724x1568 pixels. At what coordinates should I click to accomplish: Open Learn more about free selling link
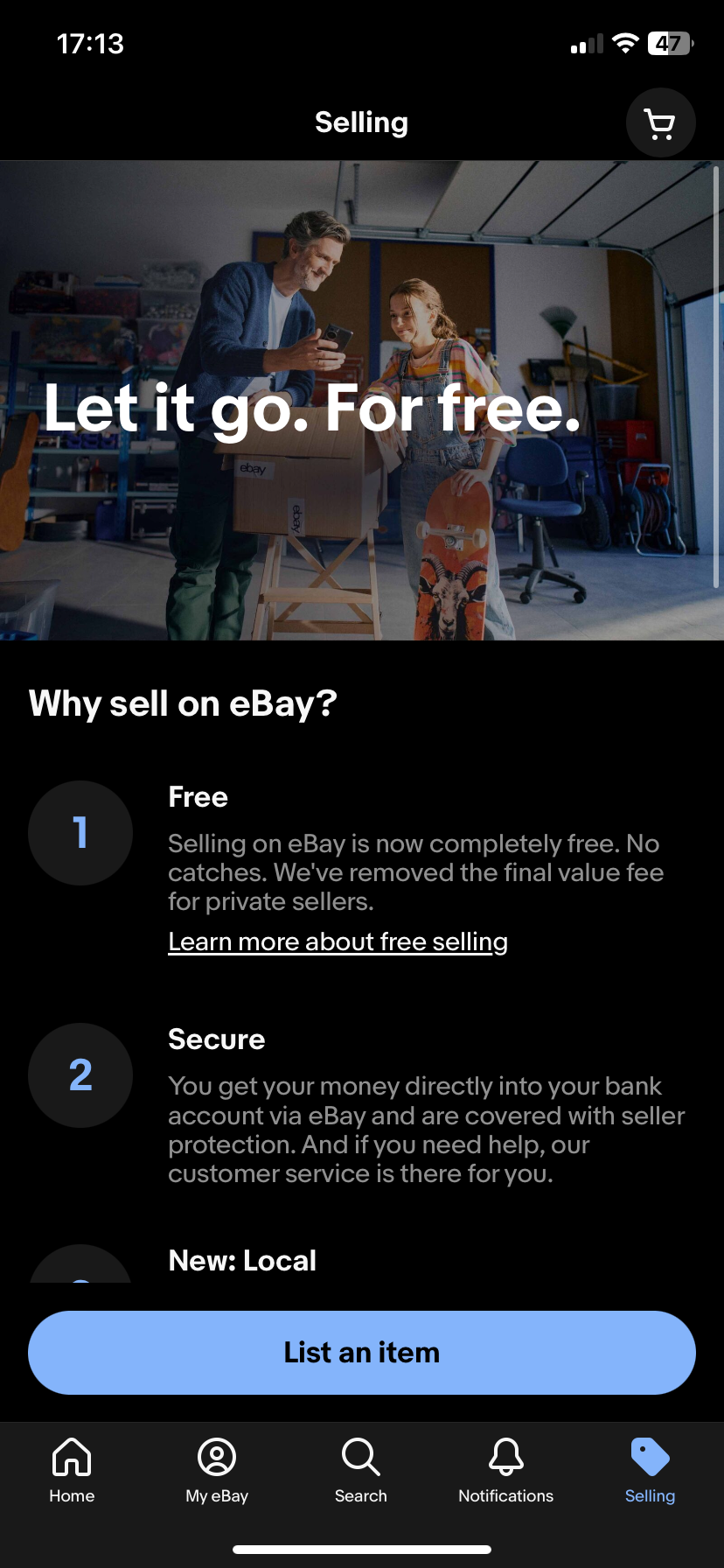(x=338, y=941)
